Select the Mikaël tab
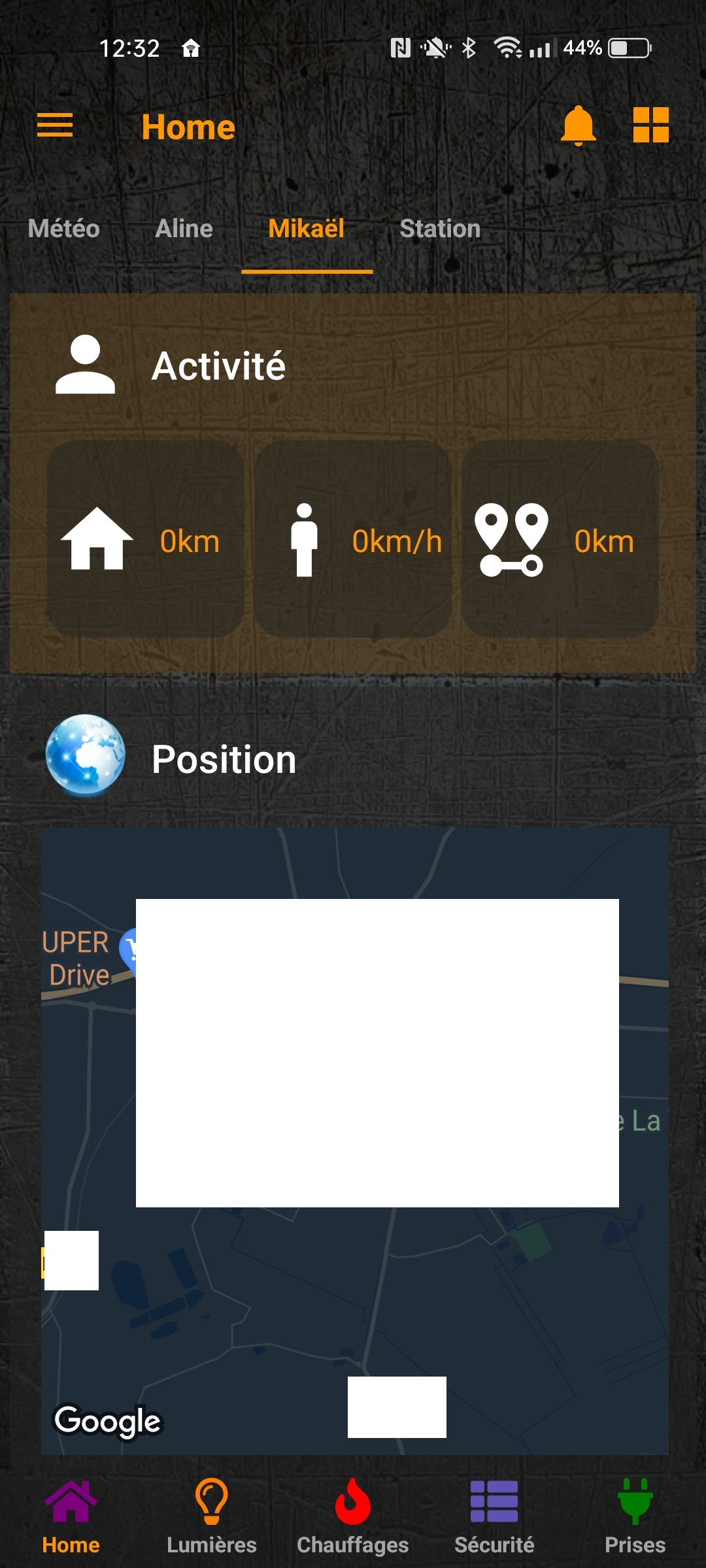The height and width of the screenshot is (1568, 706). click(x=307, y=229)
